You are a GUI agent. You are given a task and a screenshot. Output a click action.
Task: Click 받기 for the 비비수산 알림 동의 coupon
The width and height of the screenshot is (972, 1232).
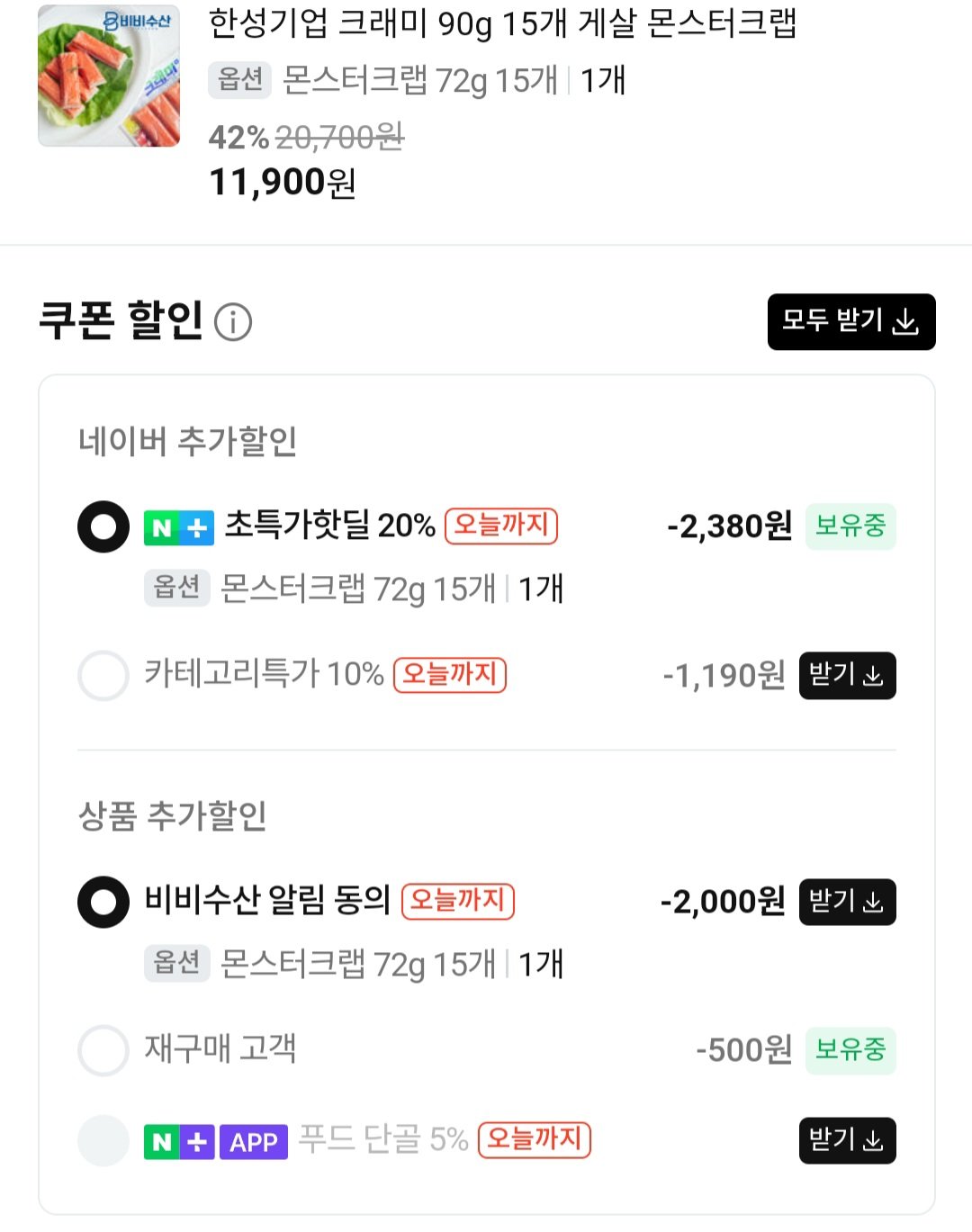pyautogui.click(x=846, y=903)
